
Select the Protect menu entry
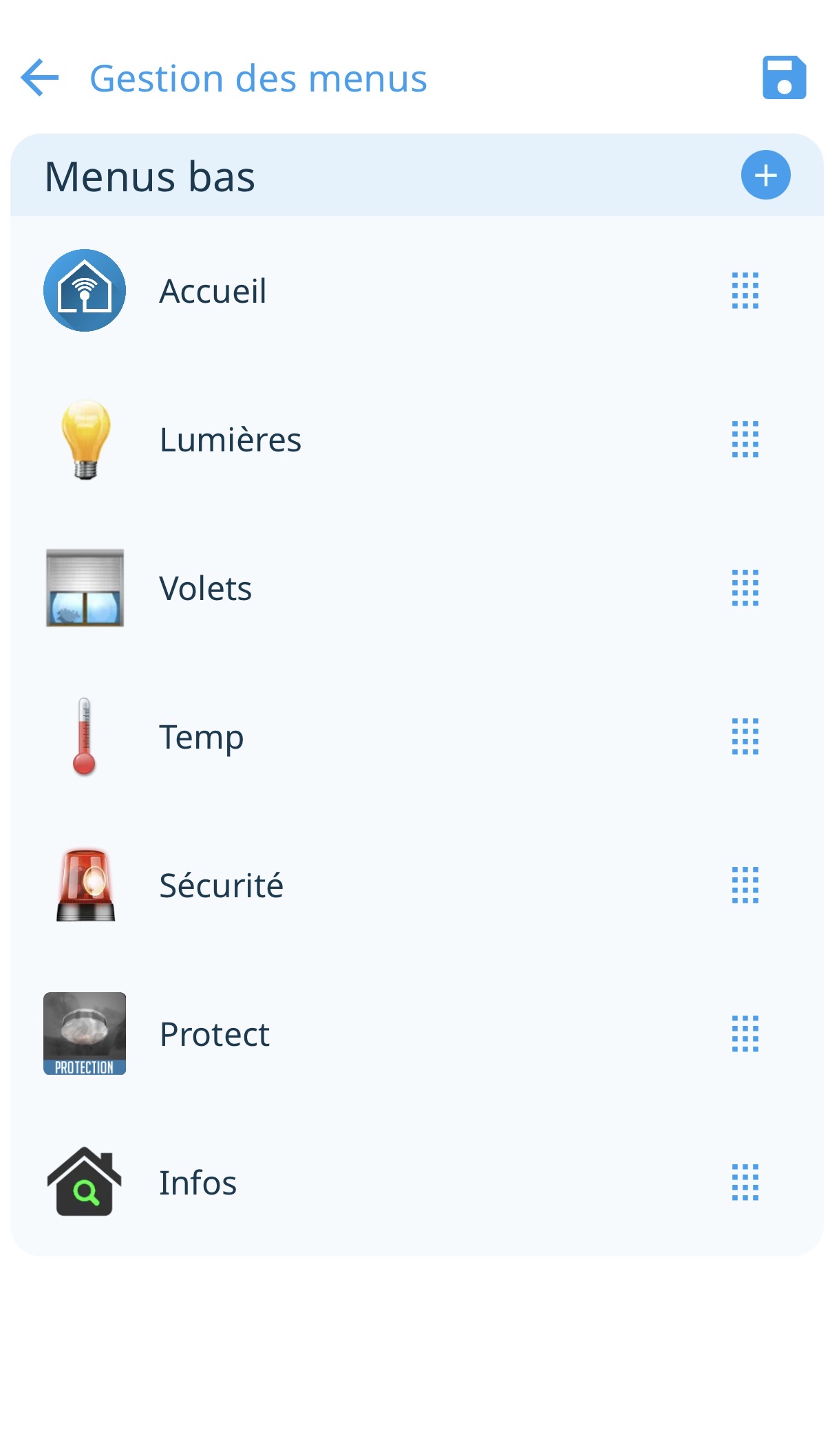214,1034
